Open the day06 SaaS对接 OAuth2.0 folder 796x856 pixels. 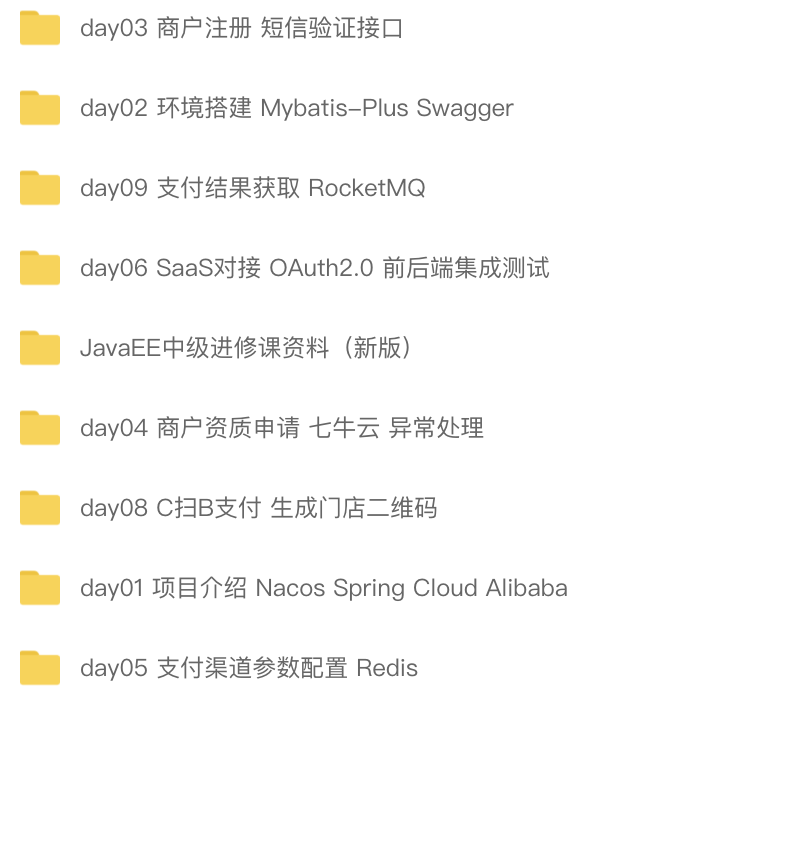click(x=314, y=268)
